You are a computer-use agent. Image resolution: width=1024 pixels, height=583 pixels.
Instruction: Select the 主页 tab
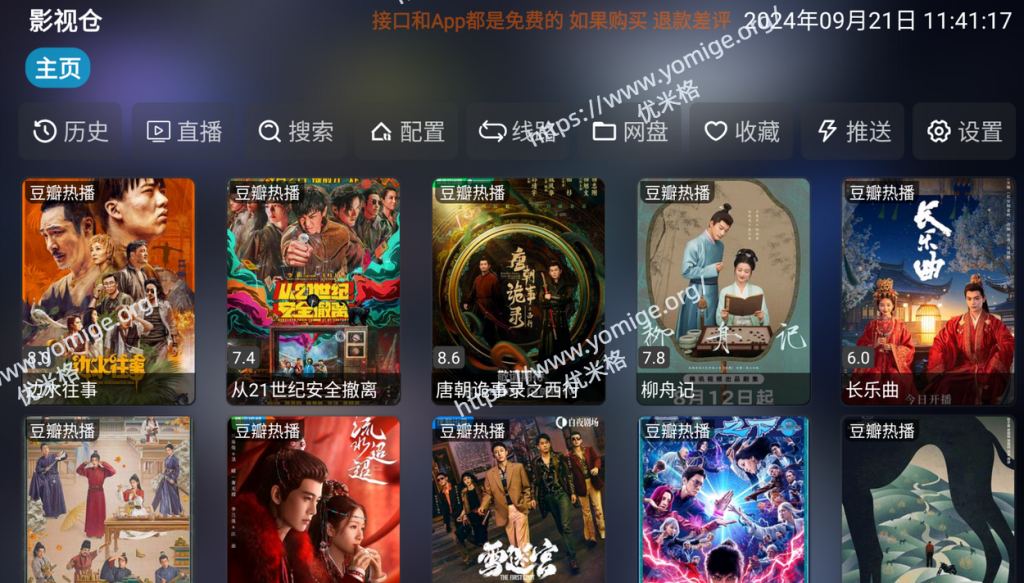pos(58,68)
